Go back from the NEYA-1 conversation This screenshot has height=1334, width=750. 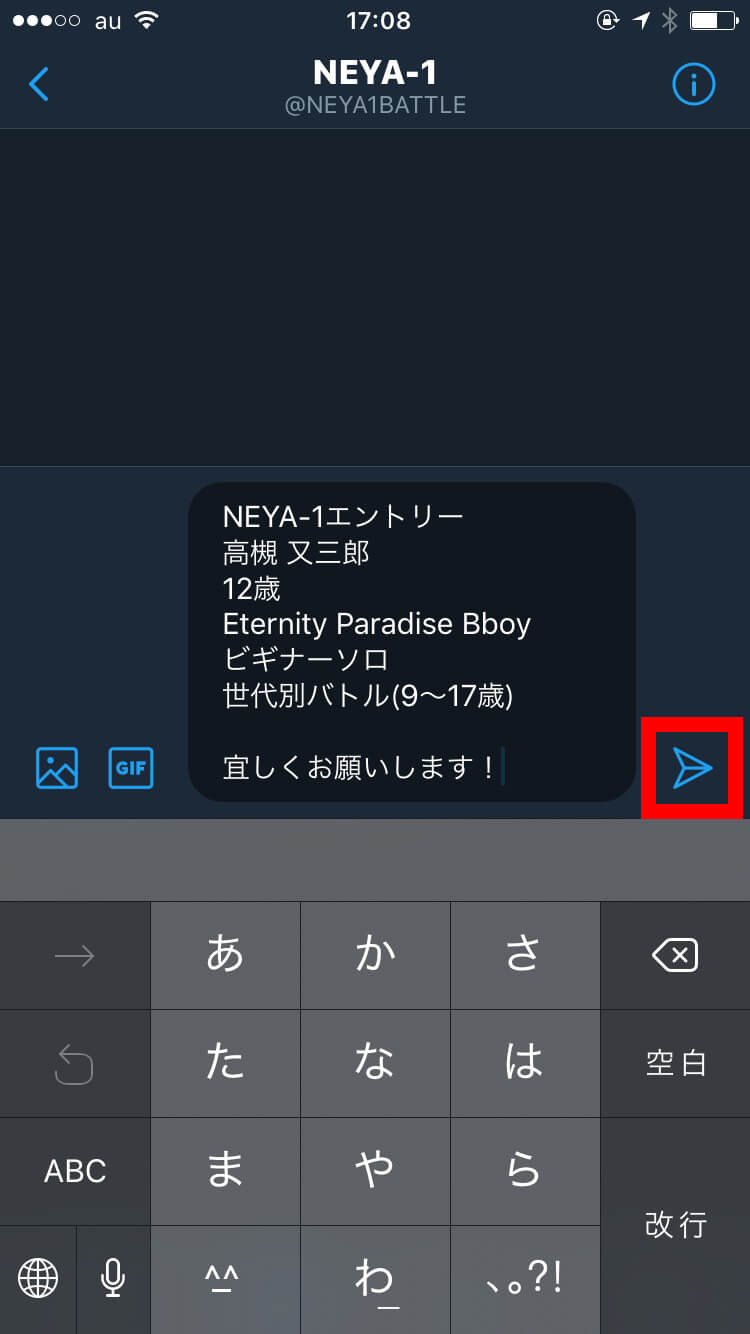tap(39, 85)
